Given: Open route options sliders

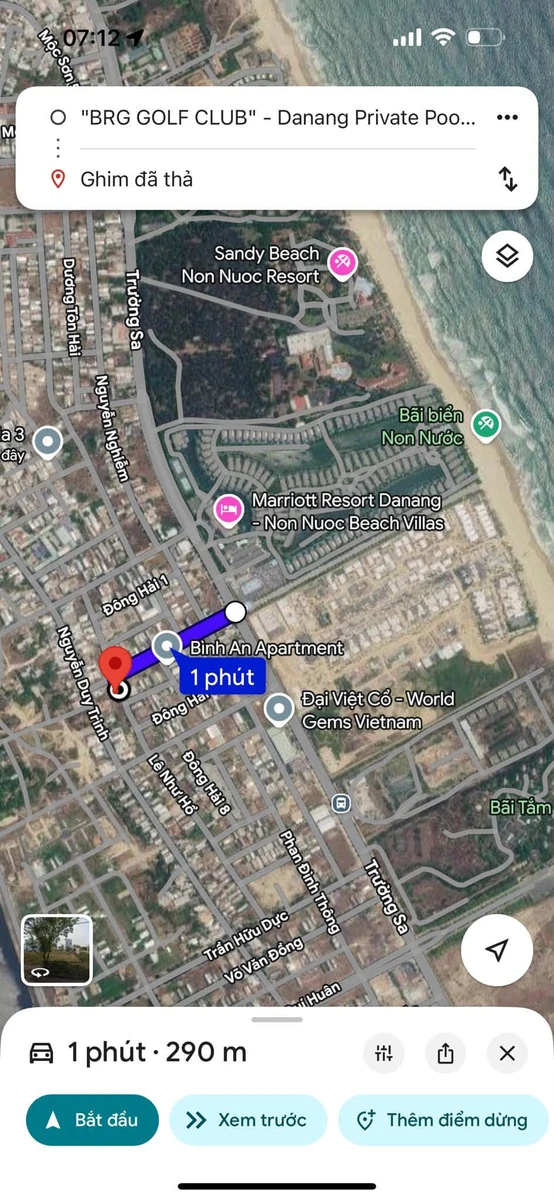Looking at the screenshot, I should click(x=384, y=1052).
